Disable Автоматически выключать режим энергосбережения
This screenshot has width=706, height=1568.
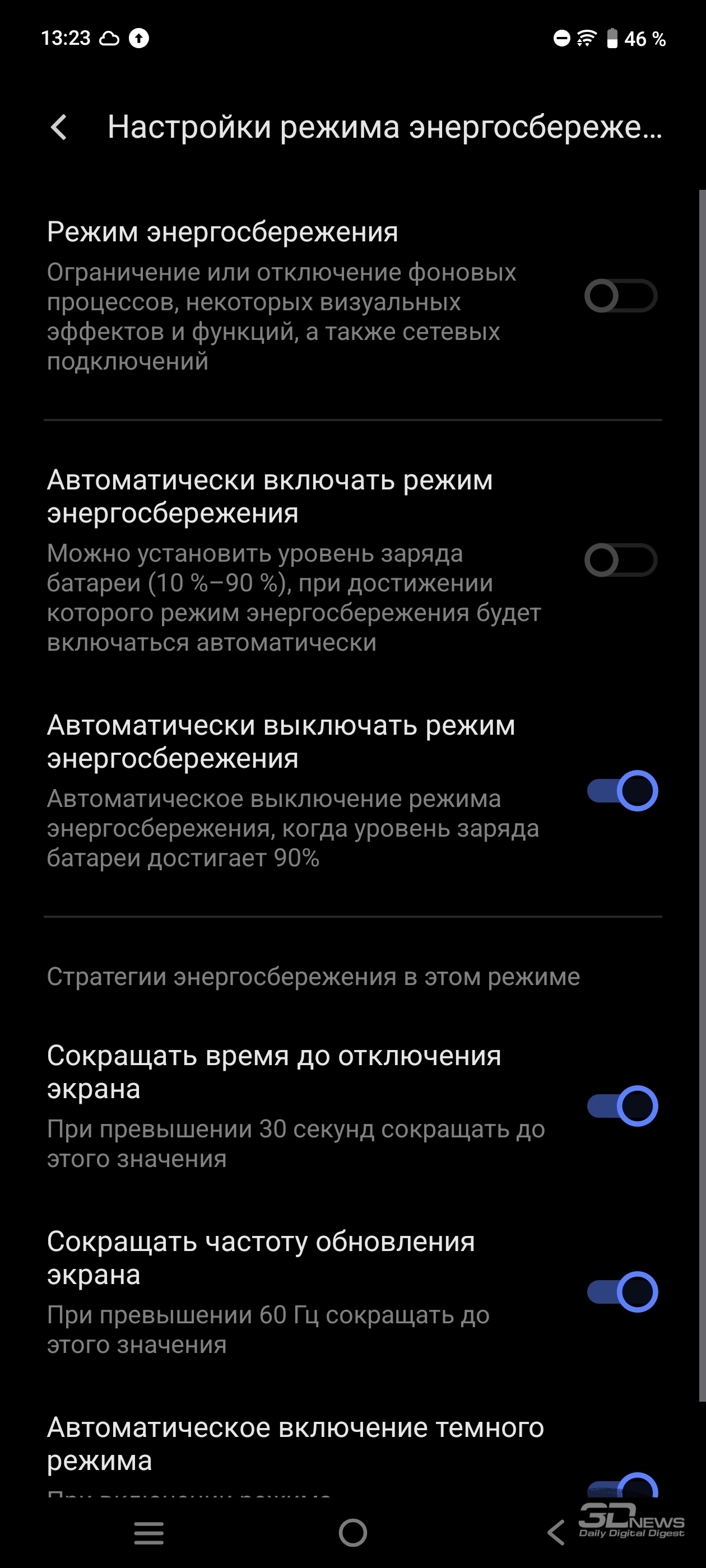point(622,791)
